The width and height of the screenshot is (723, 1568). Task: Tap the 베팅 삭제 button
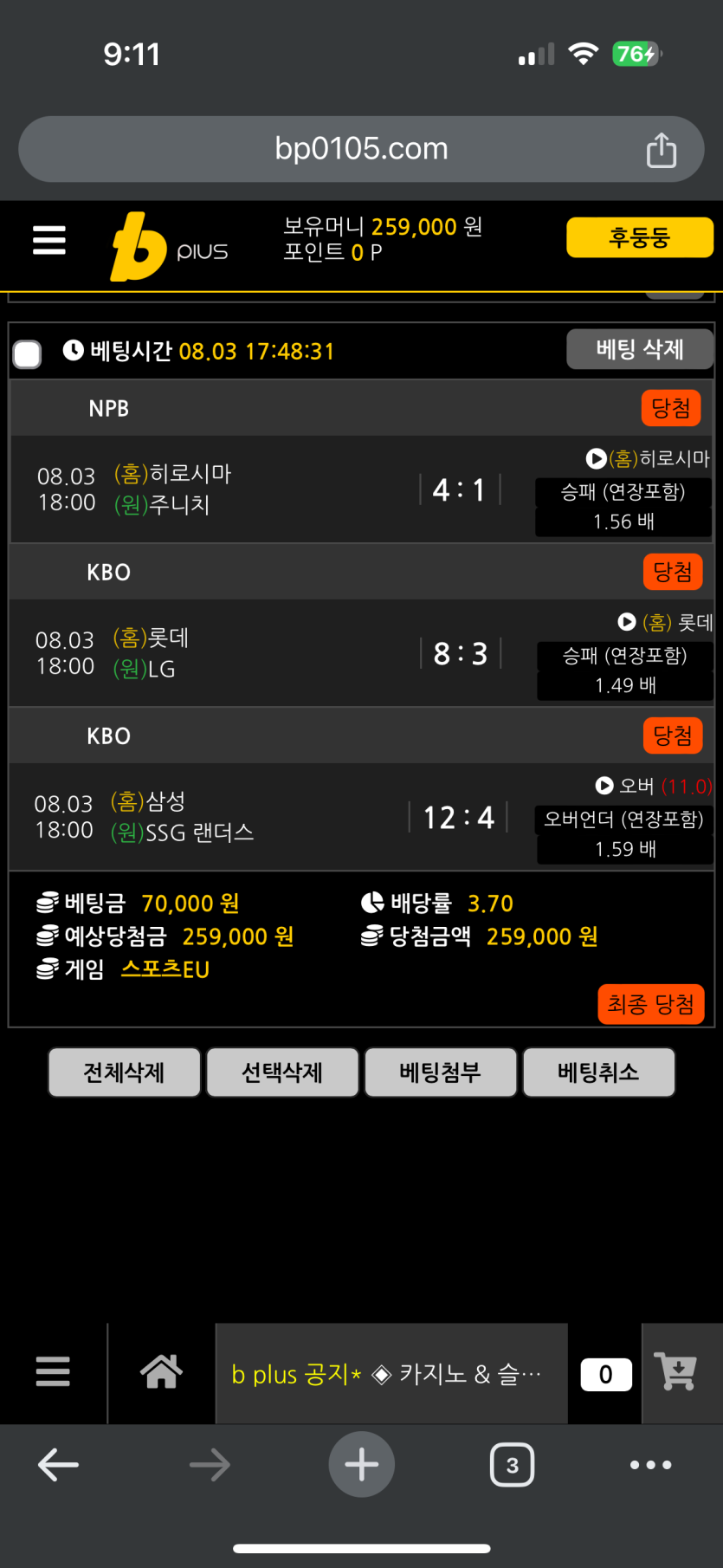tap(639, 349)
